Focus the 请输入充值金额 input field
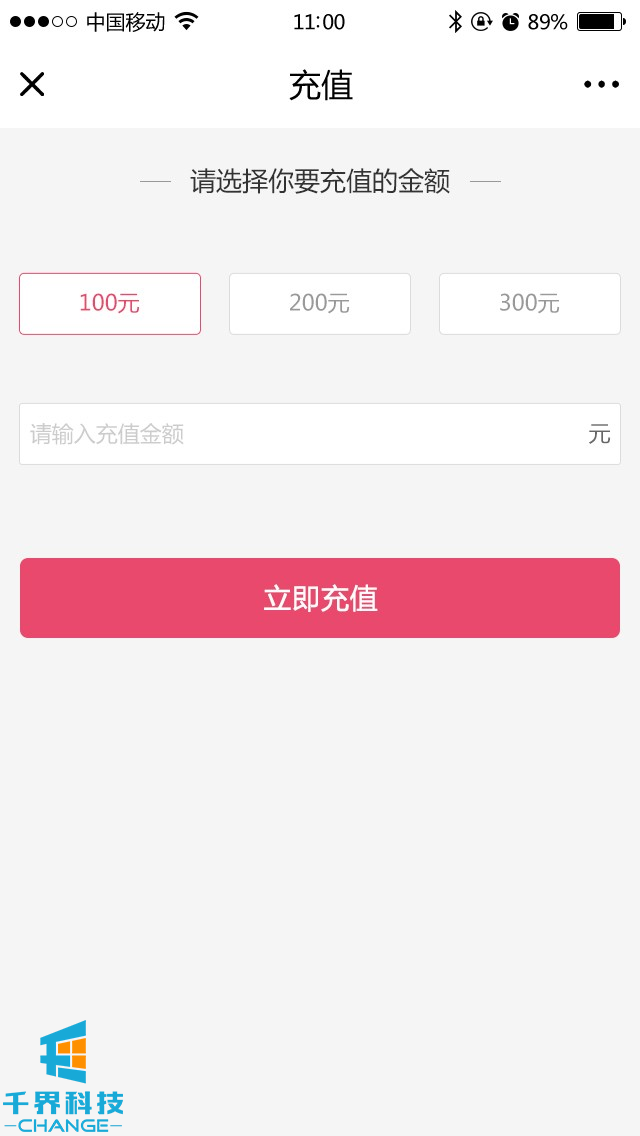Viewport: 640px width, 1136px height. [300, 434]
